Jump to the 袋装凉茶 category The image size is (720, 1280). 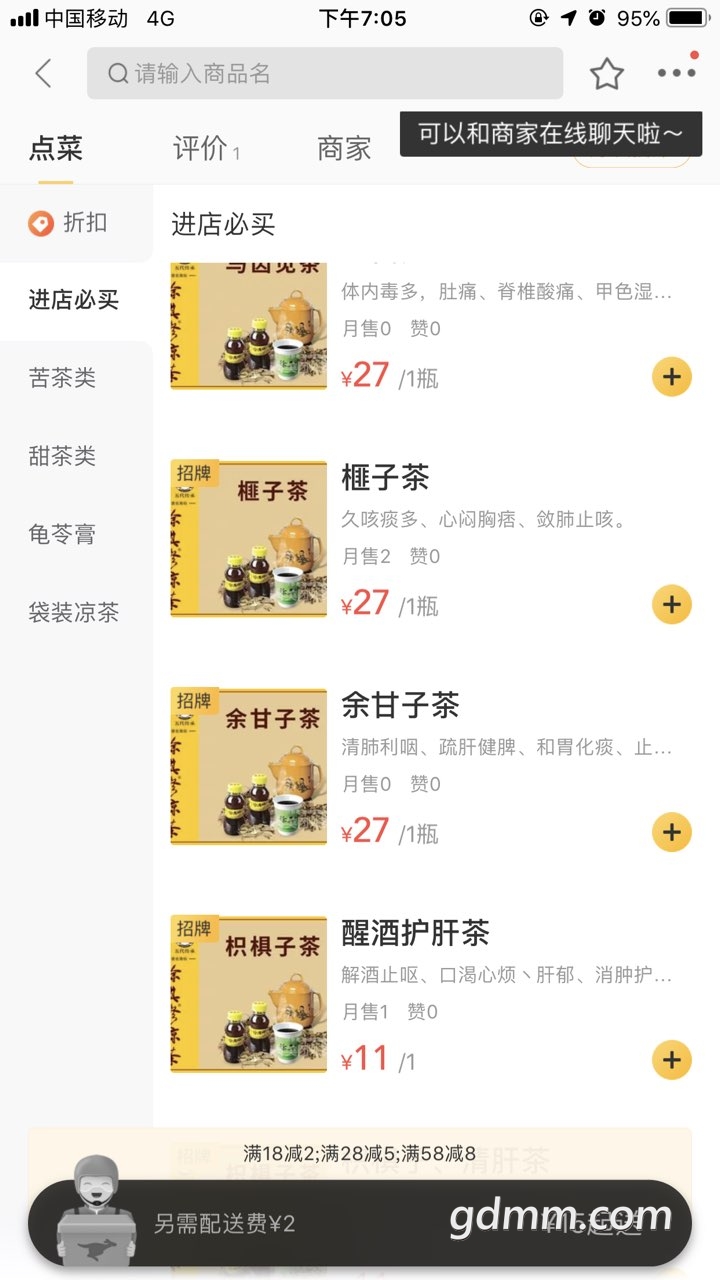click(x=74, y=612)
